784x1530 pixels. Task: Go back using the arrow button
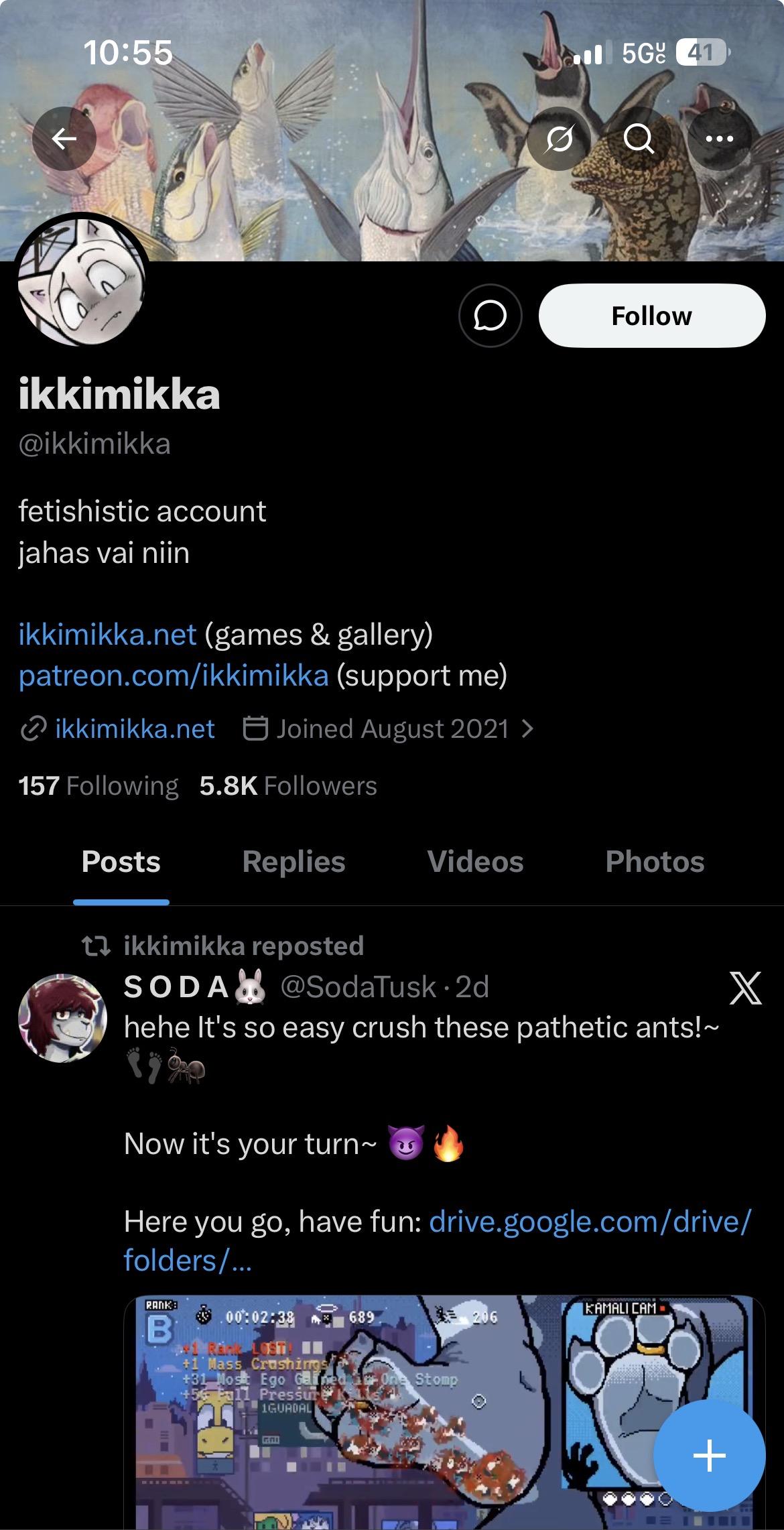(x=64, y=139)
